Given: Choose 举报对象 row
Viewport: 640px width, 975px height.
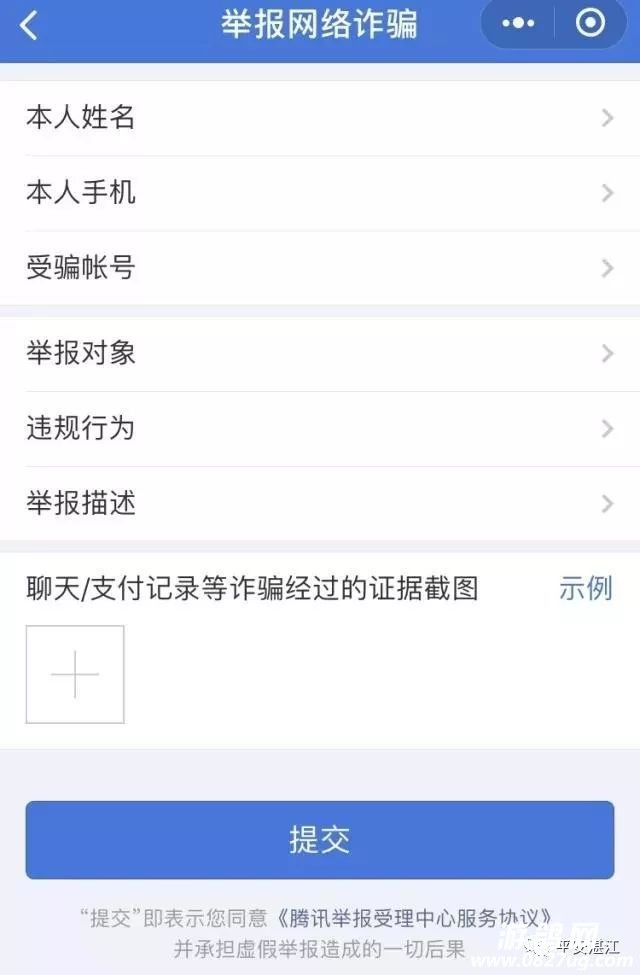Looking at the screenshot, I should [x=320, y=353].
